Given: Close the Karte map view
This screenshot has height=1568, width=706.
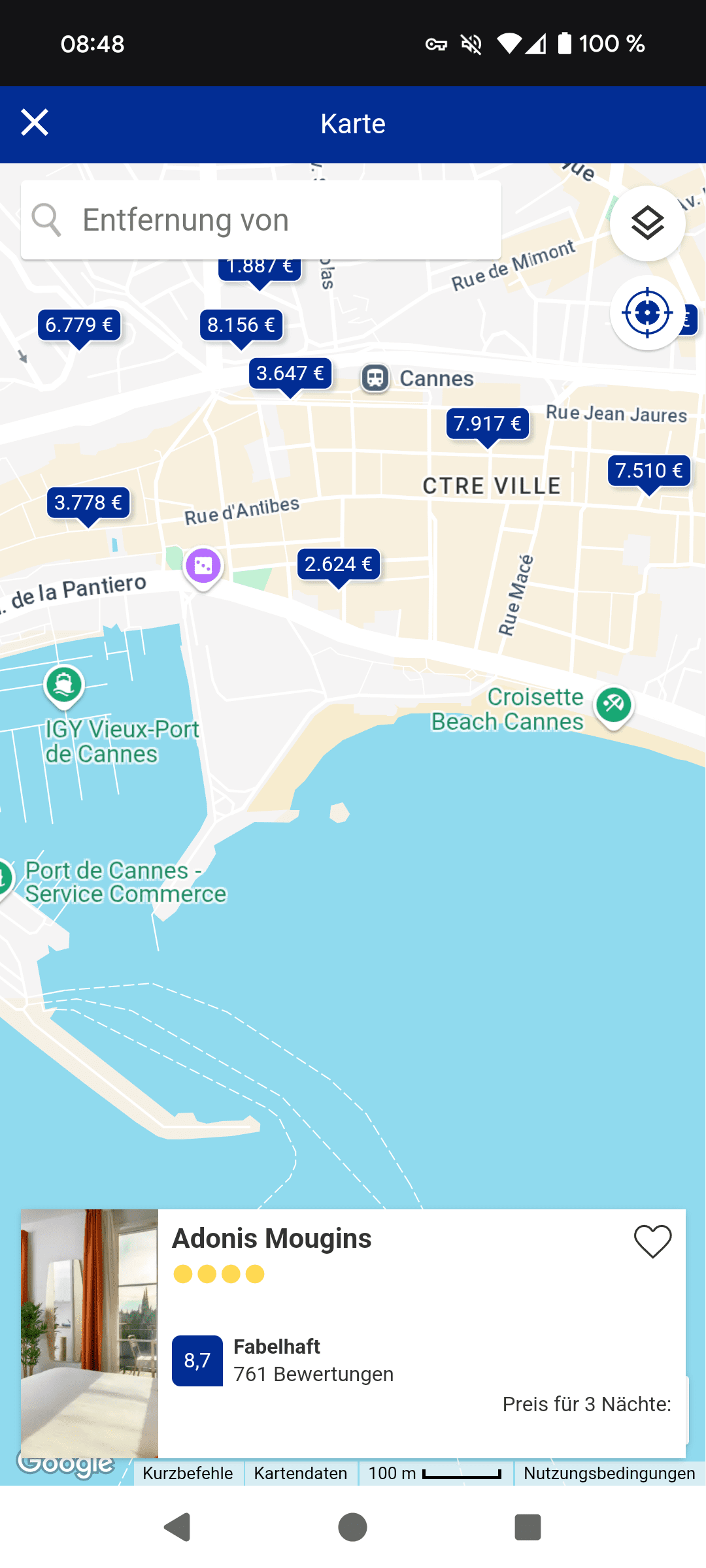Looking at the screenshot, I should pos(35,123).
